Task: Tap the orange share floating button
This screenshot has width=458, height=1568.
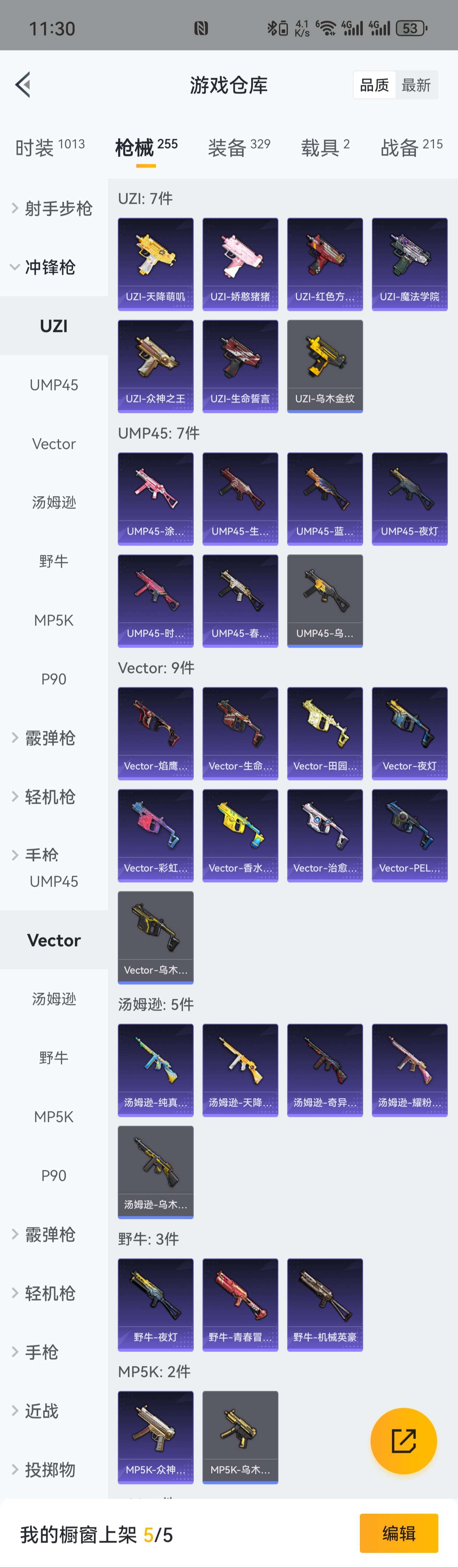Action: 403,1440
